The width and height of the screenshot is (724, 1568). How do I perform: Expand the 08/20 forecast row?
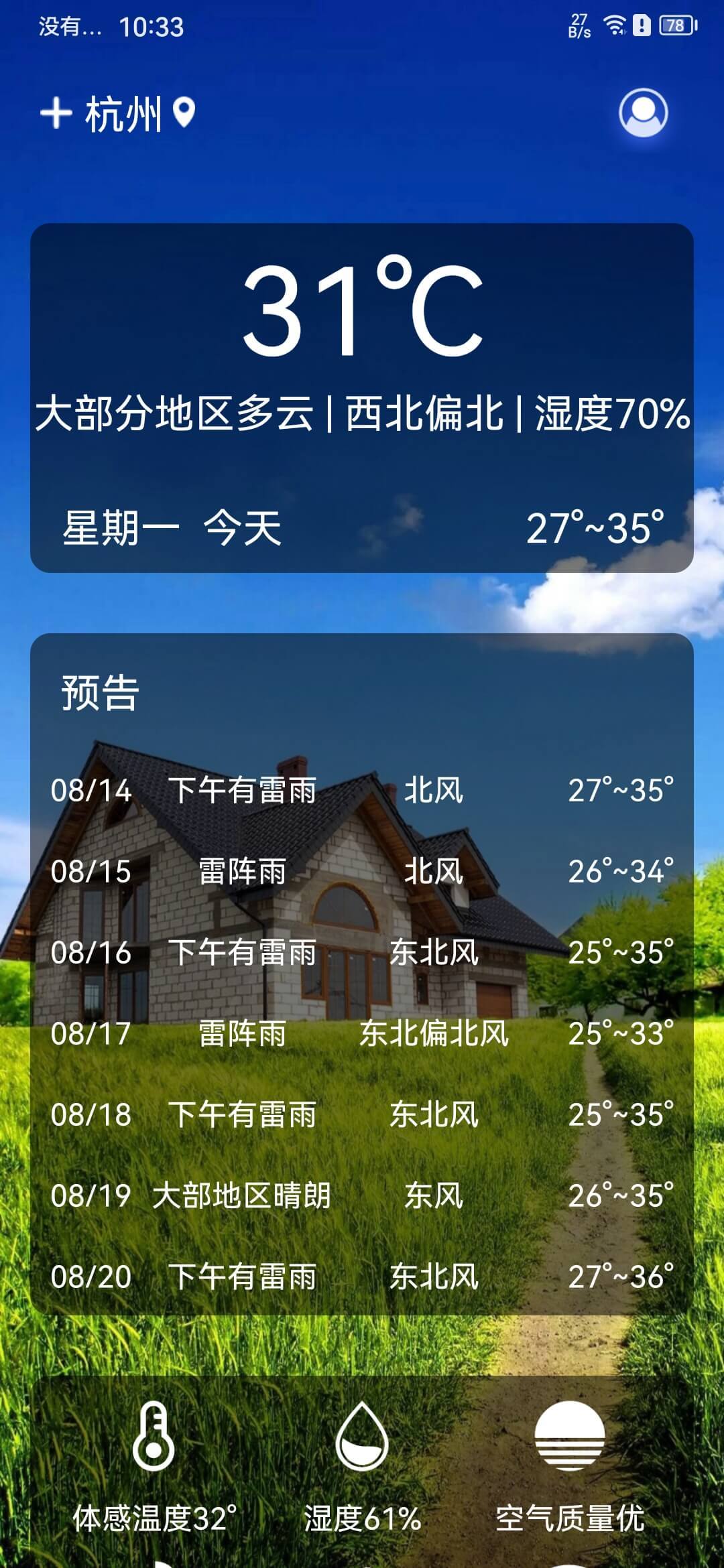click(x=362, y=1273)
